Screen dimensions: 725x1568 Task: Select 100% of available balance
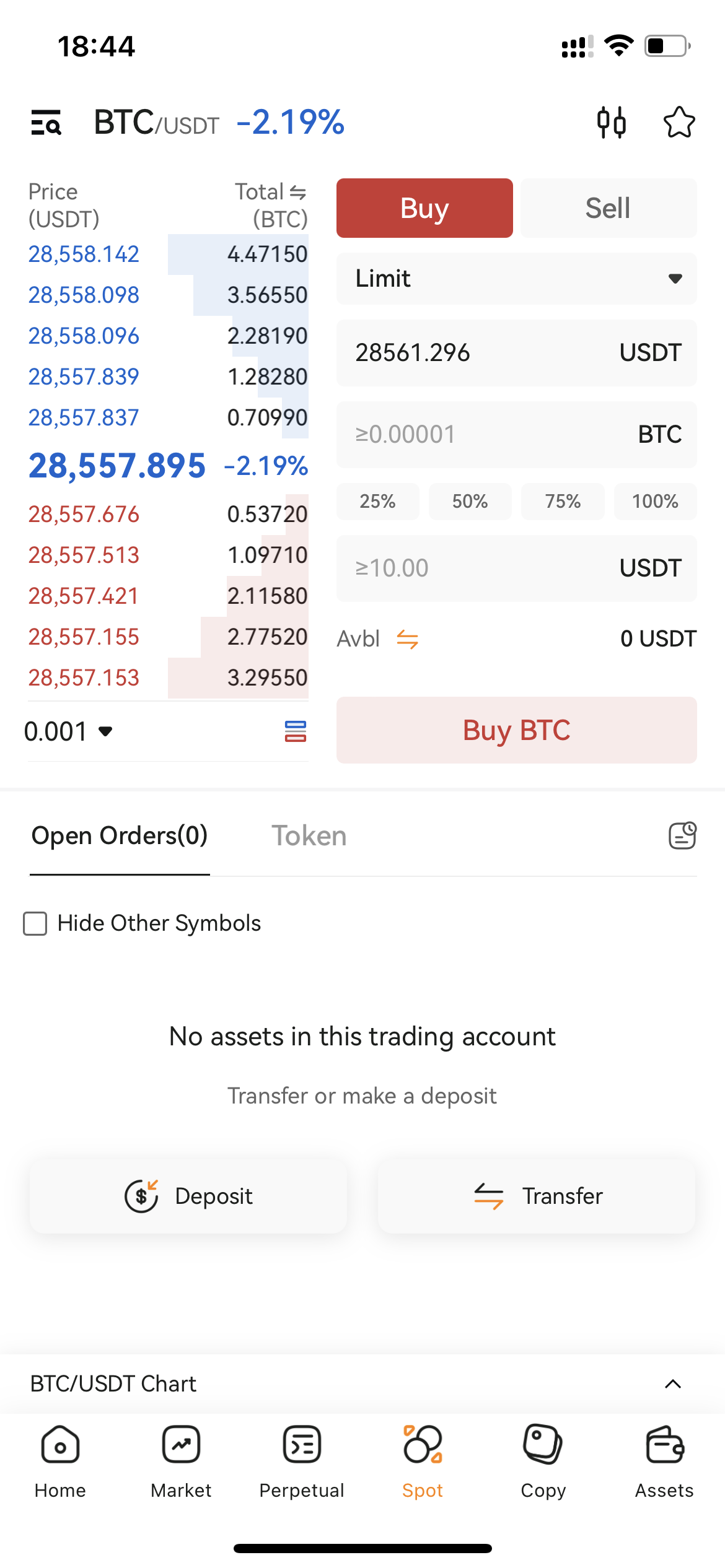[x=655, y=501]
